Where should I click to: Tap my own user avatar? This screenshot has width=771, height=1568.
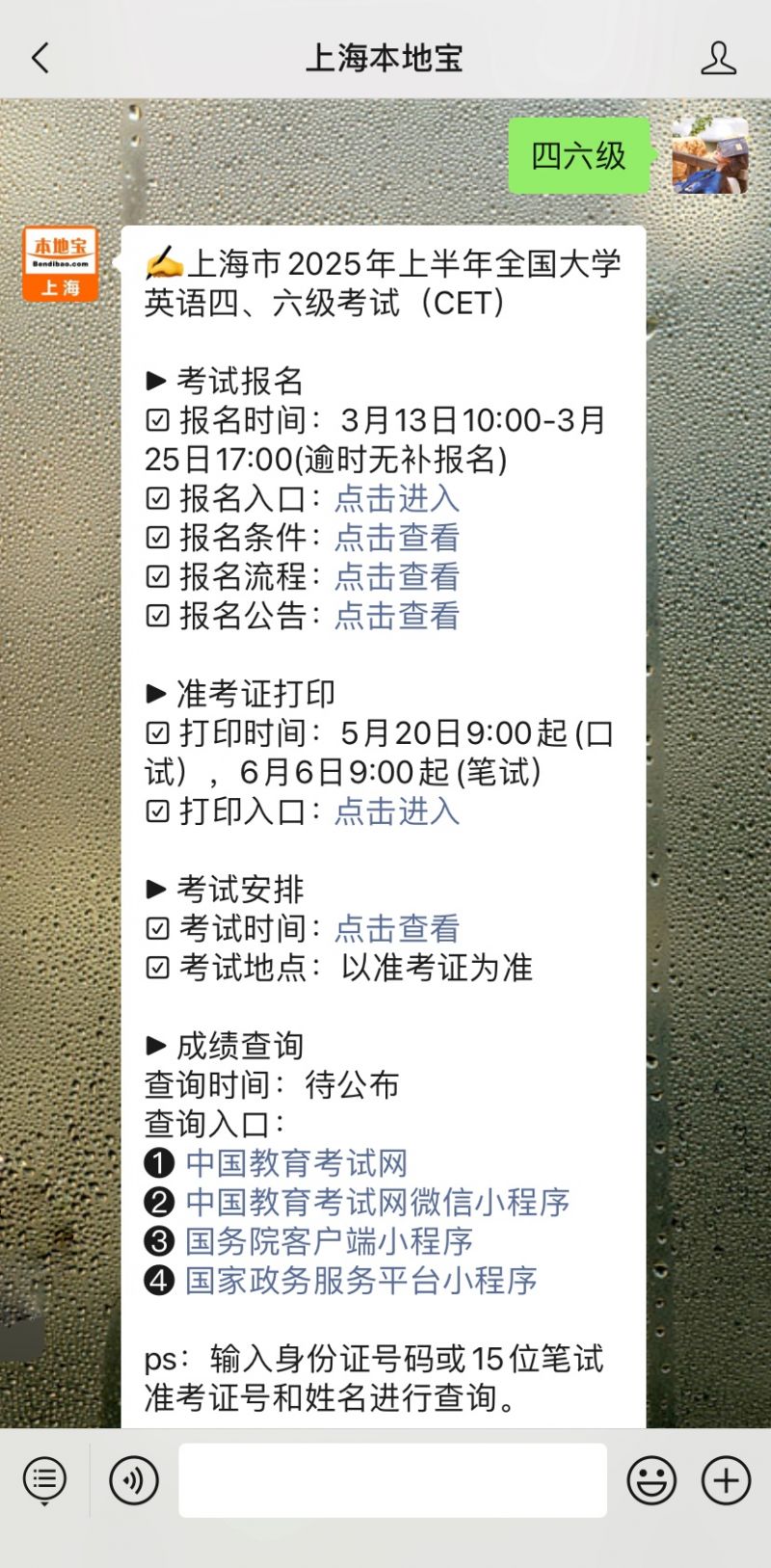710,156
